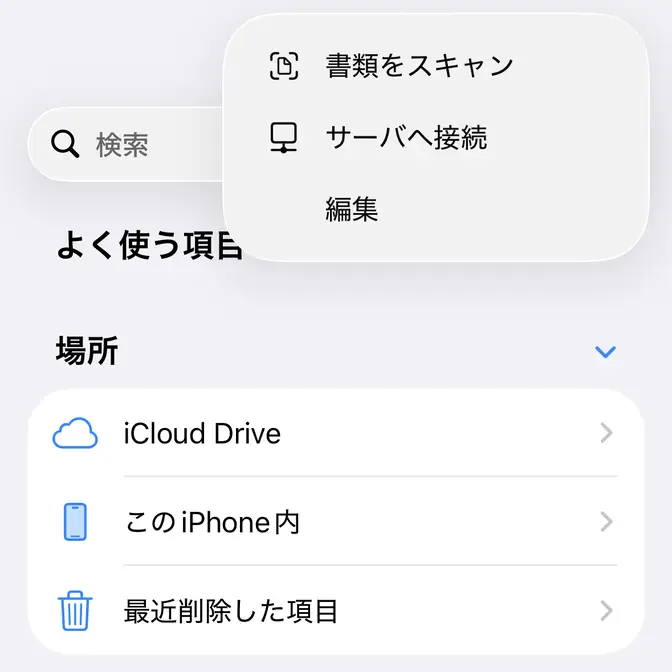Open このiPhone内 location
Image resolution: width=672 pixels, height=672 pixels.
tap(336, 522)
